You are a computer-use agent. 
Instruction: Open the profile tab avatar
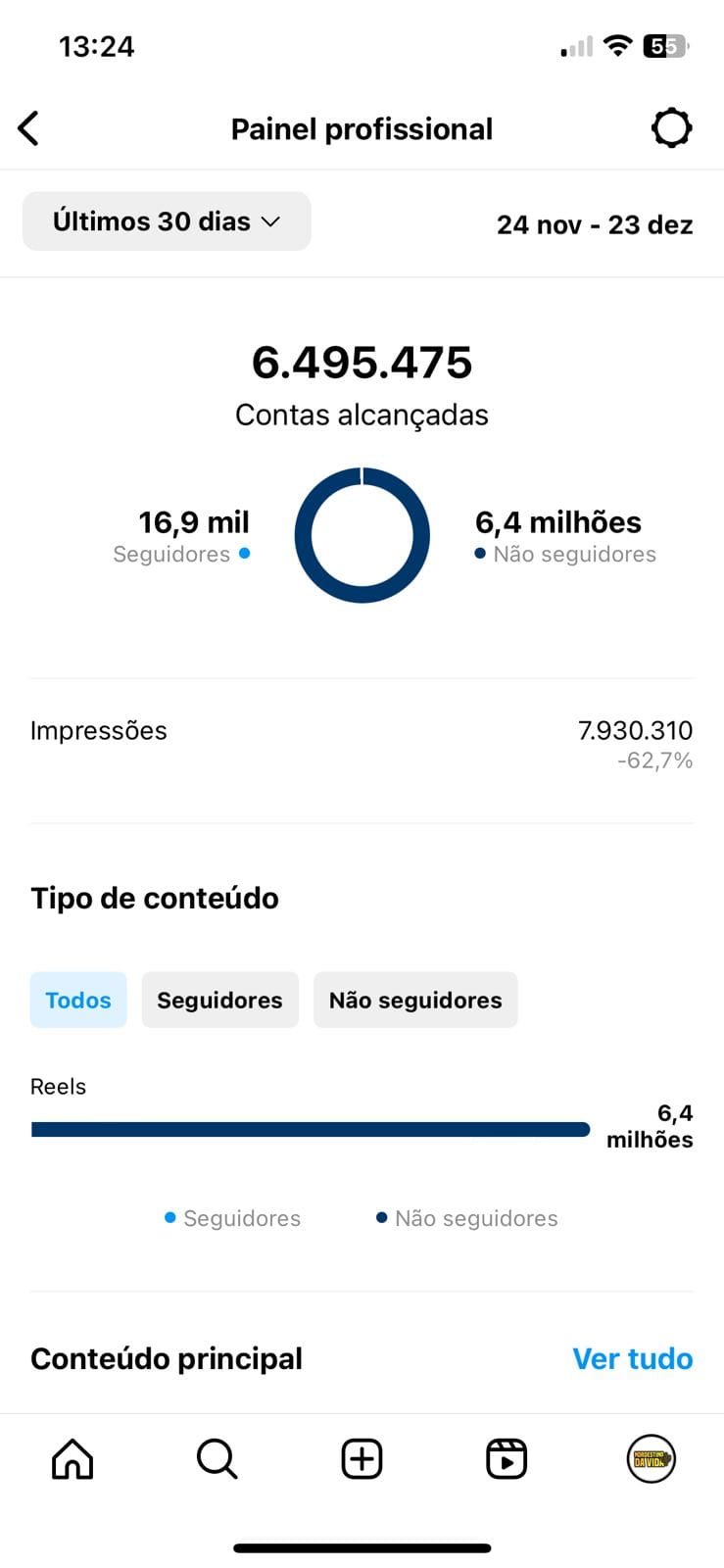click(x=651, y=1458)
